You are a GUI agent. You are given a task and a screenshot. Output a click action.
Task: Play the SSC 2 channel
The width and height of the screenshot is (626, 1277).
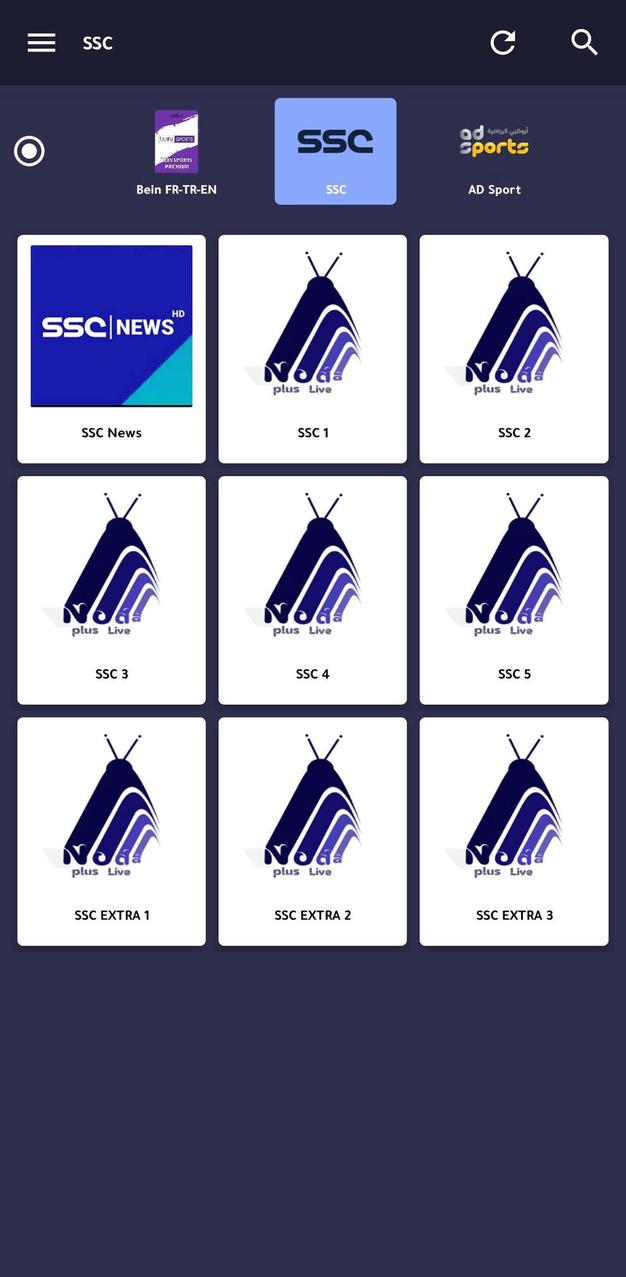[x=514, y=348]
